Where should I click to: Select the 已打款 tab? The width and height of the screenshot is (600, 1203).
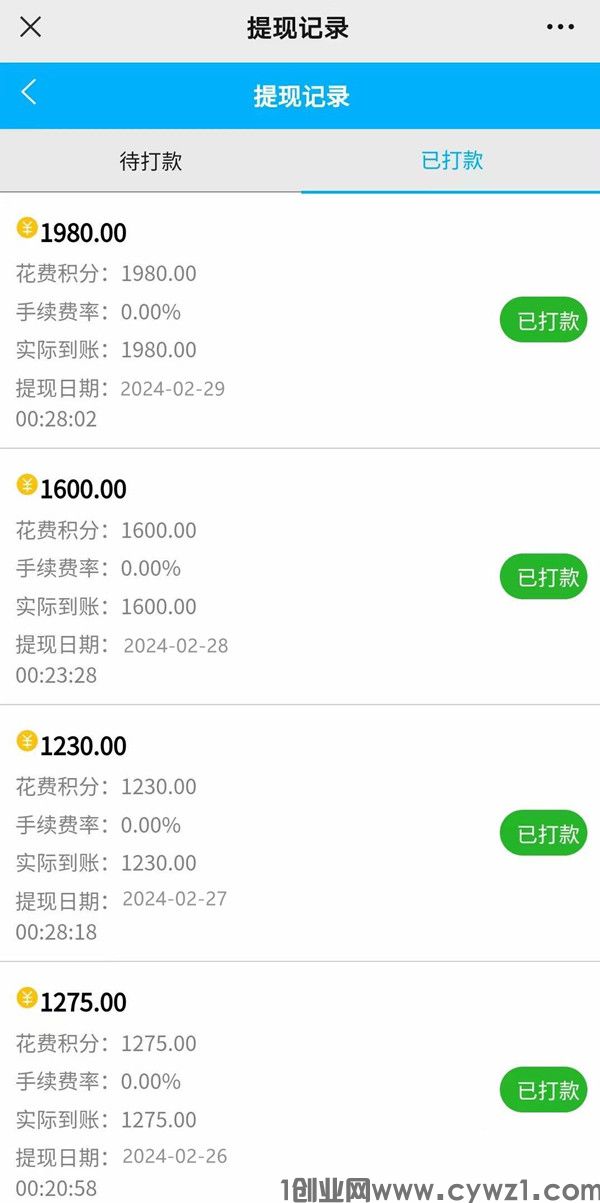[452, 161]
